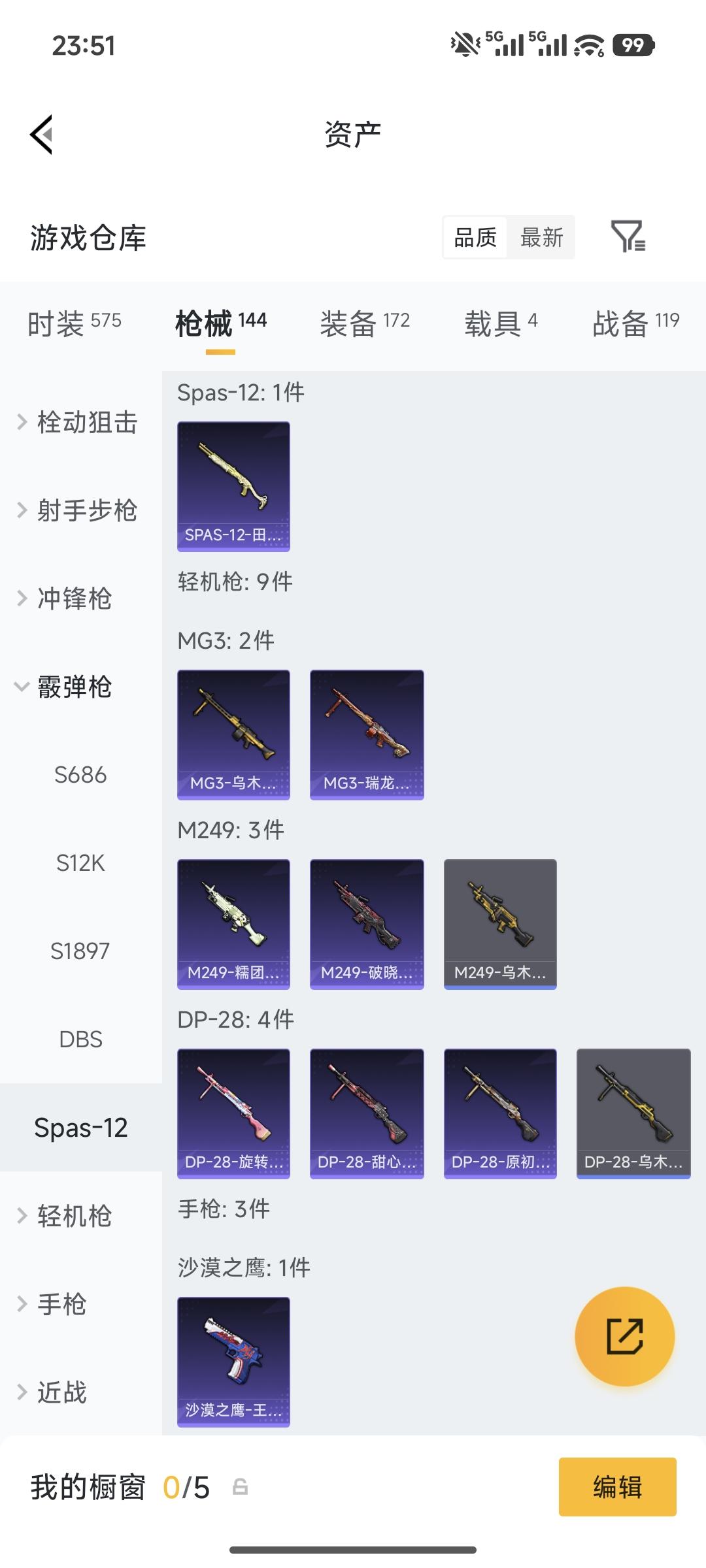This screenshot has width=706, height=1568.
Task: Select the Spas-12 category in sidebar
Action: (80, 1126)
